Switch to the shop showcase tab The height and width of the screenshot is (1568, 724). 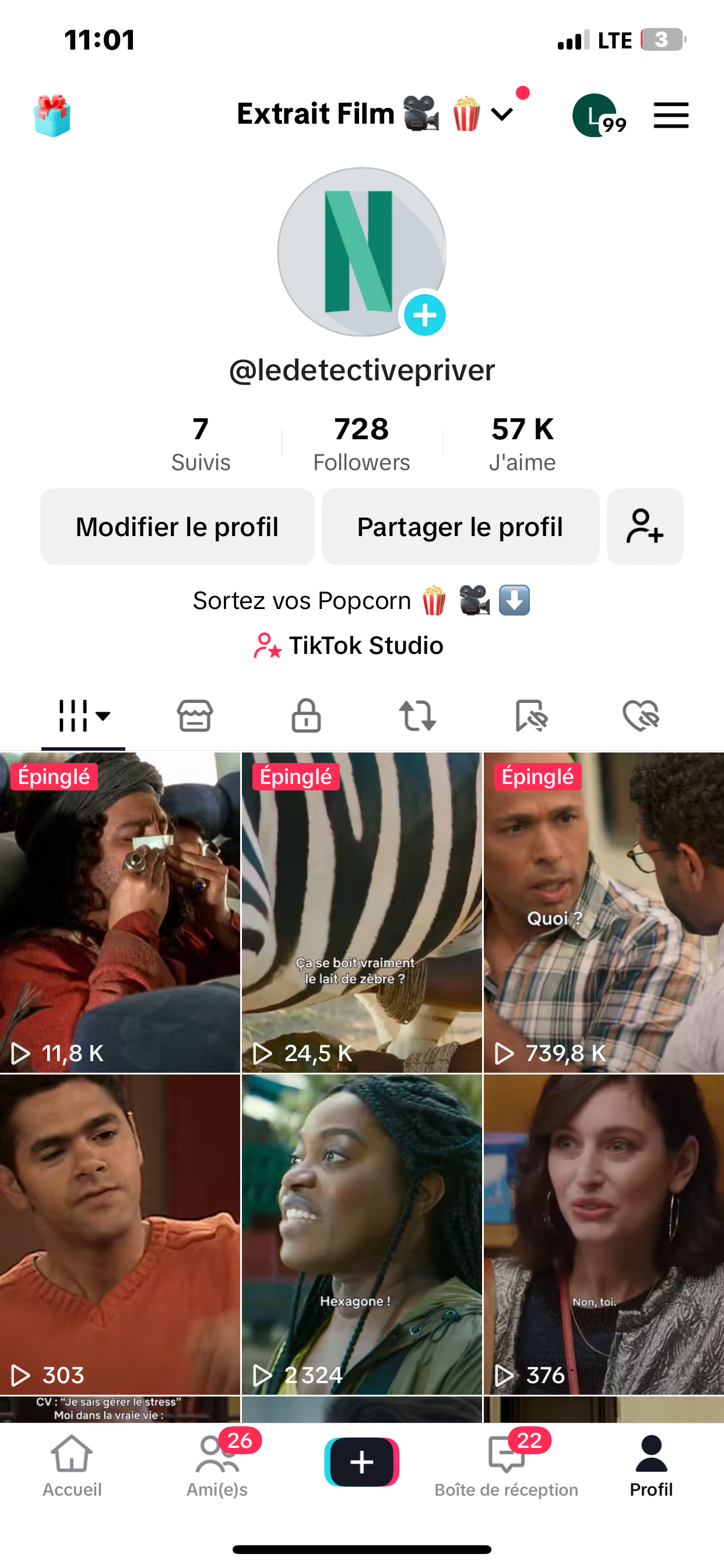pyautogui.click(x=195, y=715)
